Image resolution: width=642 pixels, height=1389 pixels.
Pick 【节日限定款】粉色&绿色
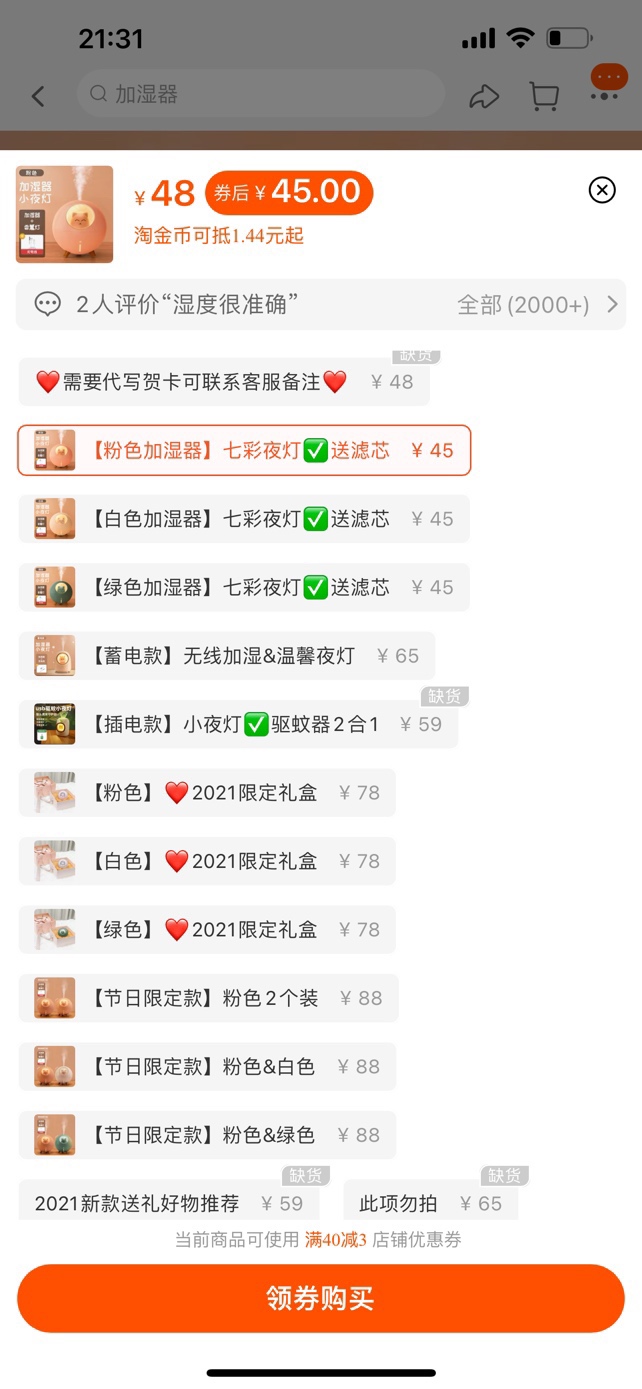(207, 1135)
